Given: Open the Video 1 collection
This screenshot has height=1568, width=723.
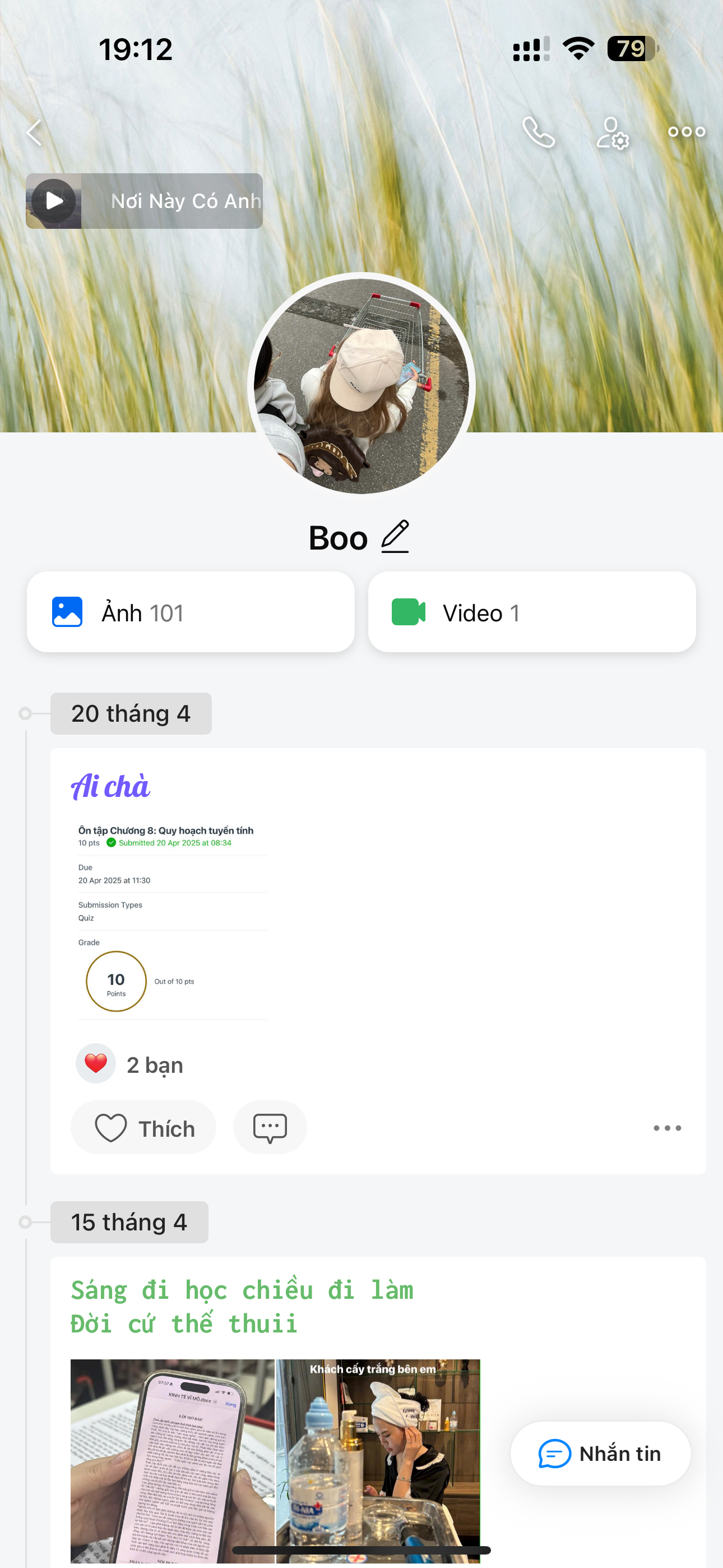Looking at the screenshot, I should 531,612.
